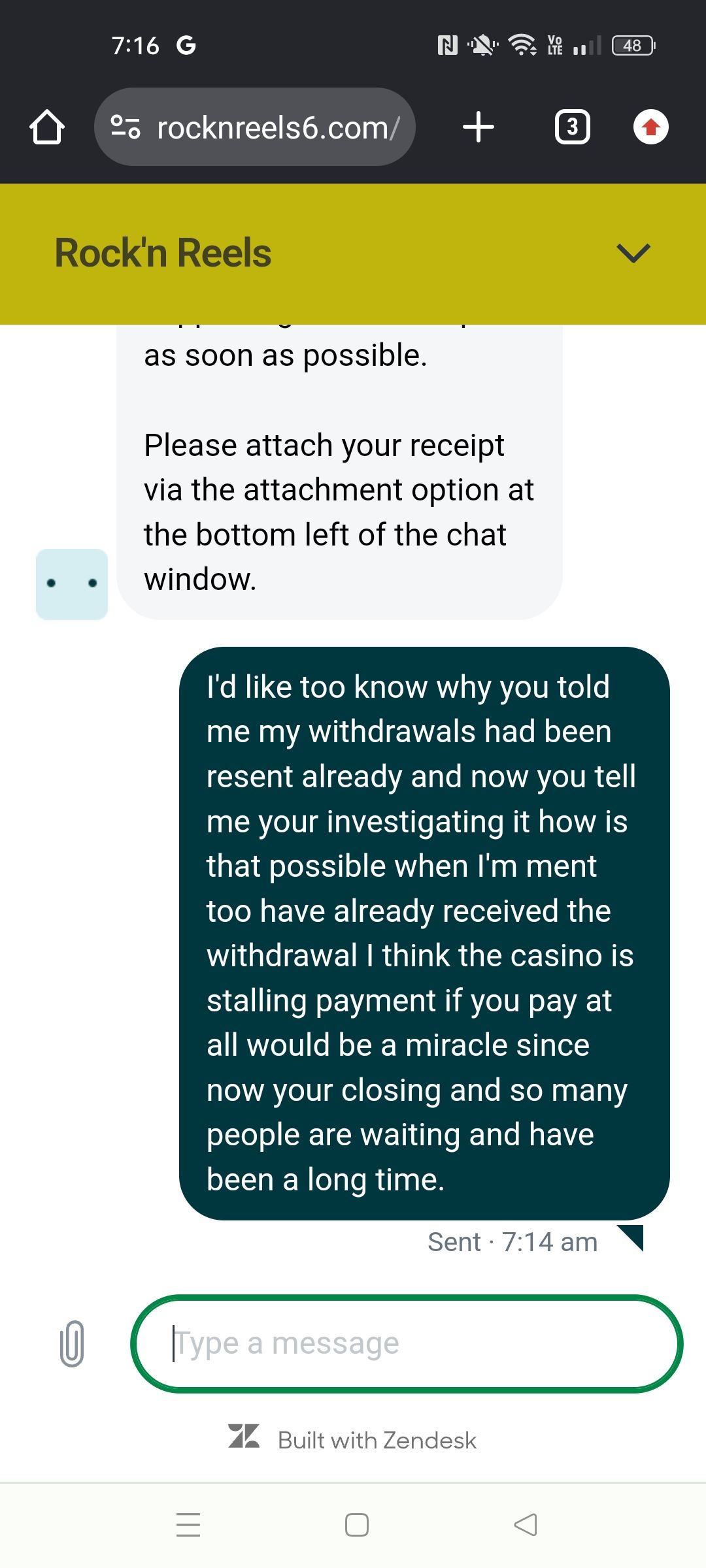The width and height of the screenshot is (706, 1568).
Task: Open the tab switcher showing 3 tabs
Action: point(572,127)
